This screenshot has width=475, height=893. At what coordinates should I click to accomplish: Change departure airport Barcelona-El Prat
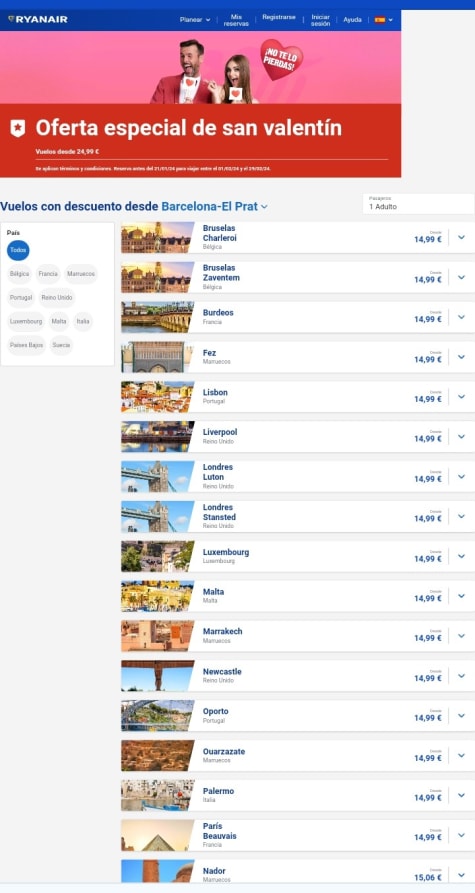(214, 206)
